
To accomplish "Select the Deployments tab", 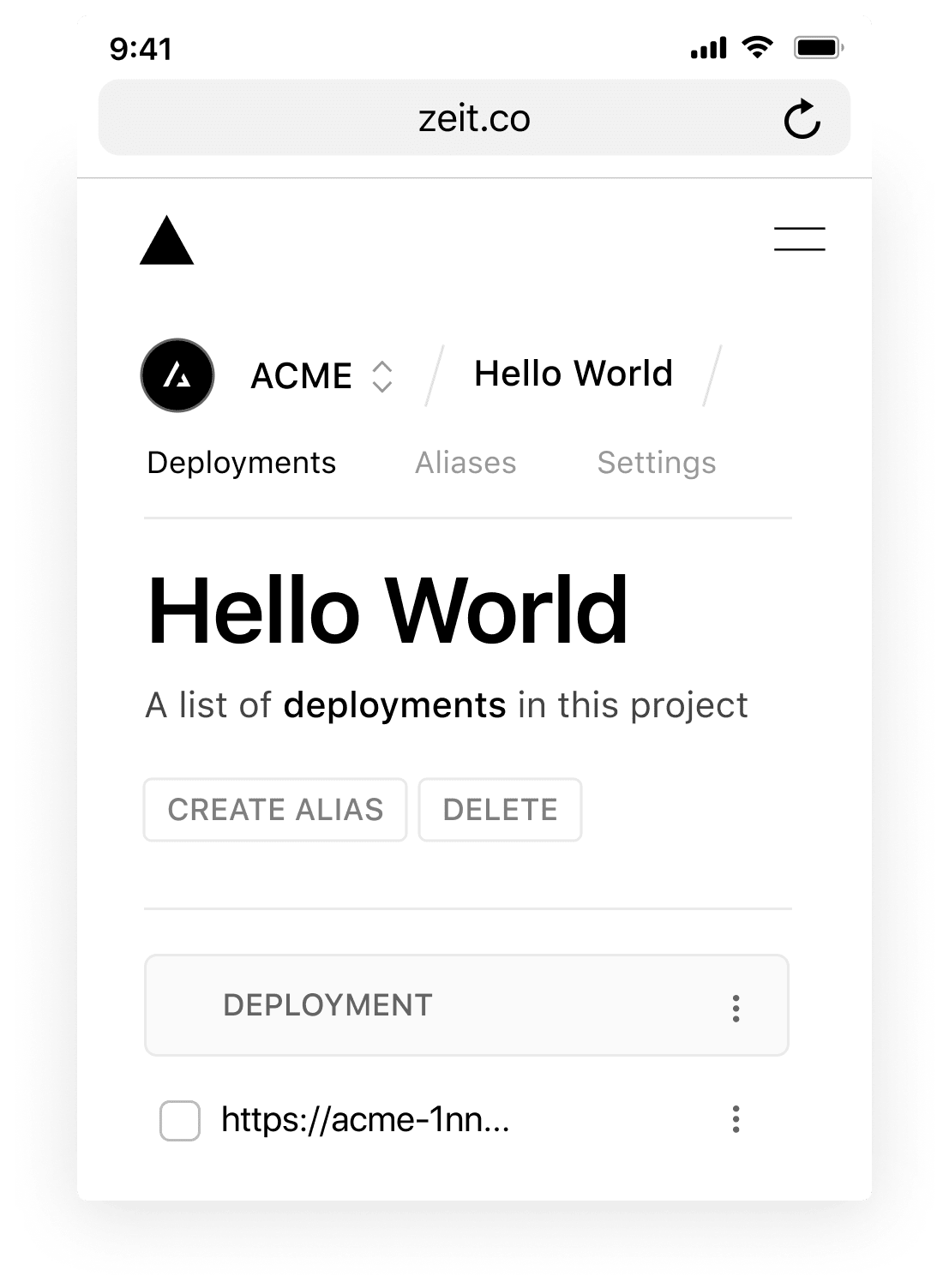I will [x=241, y=463].
